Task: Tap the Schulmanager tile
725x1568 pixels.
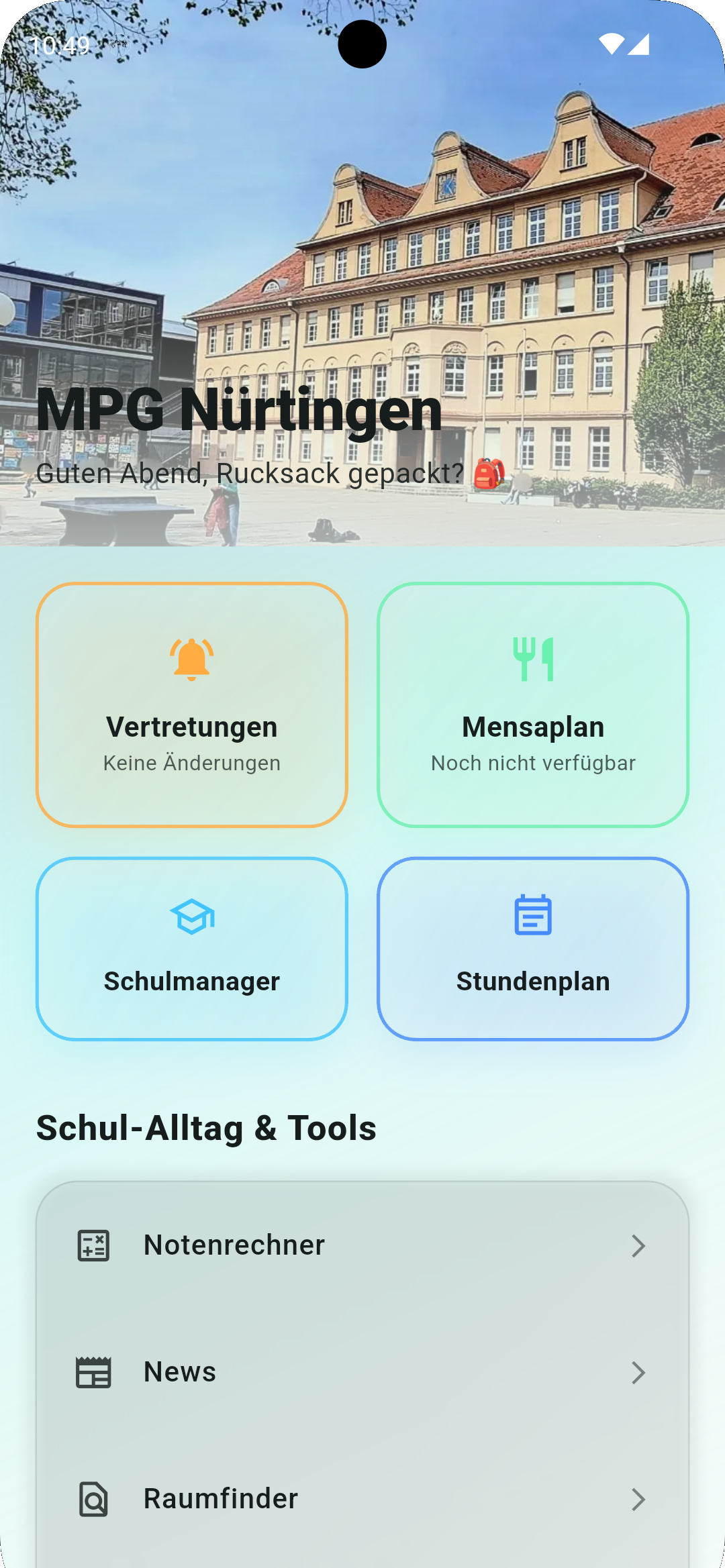Action: coord(192,949)
